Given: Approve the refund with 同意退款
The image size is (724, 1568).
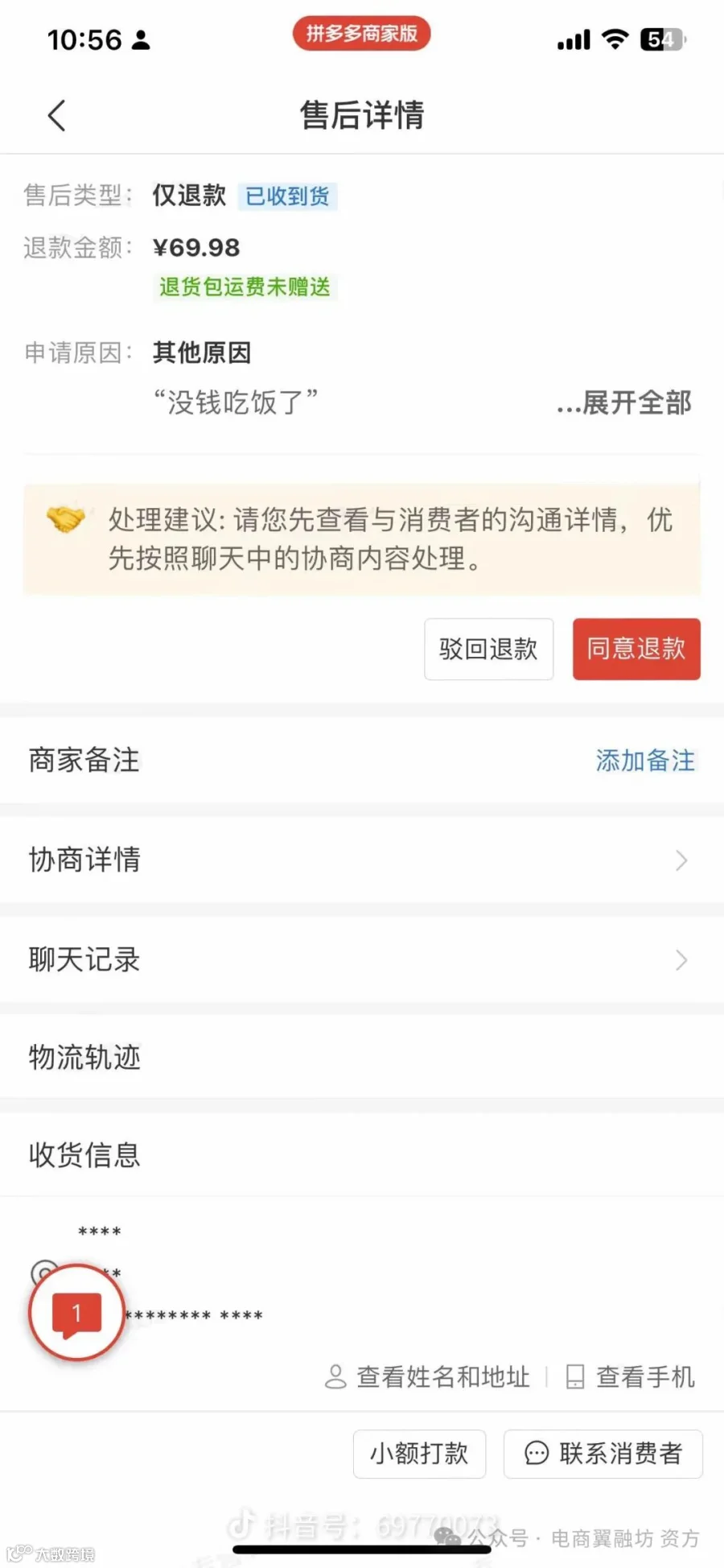Looking at the screenshot, I should [x=636, y=649].
